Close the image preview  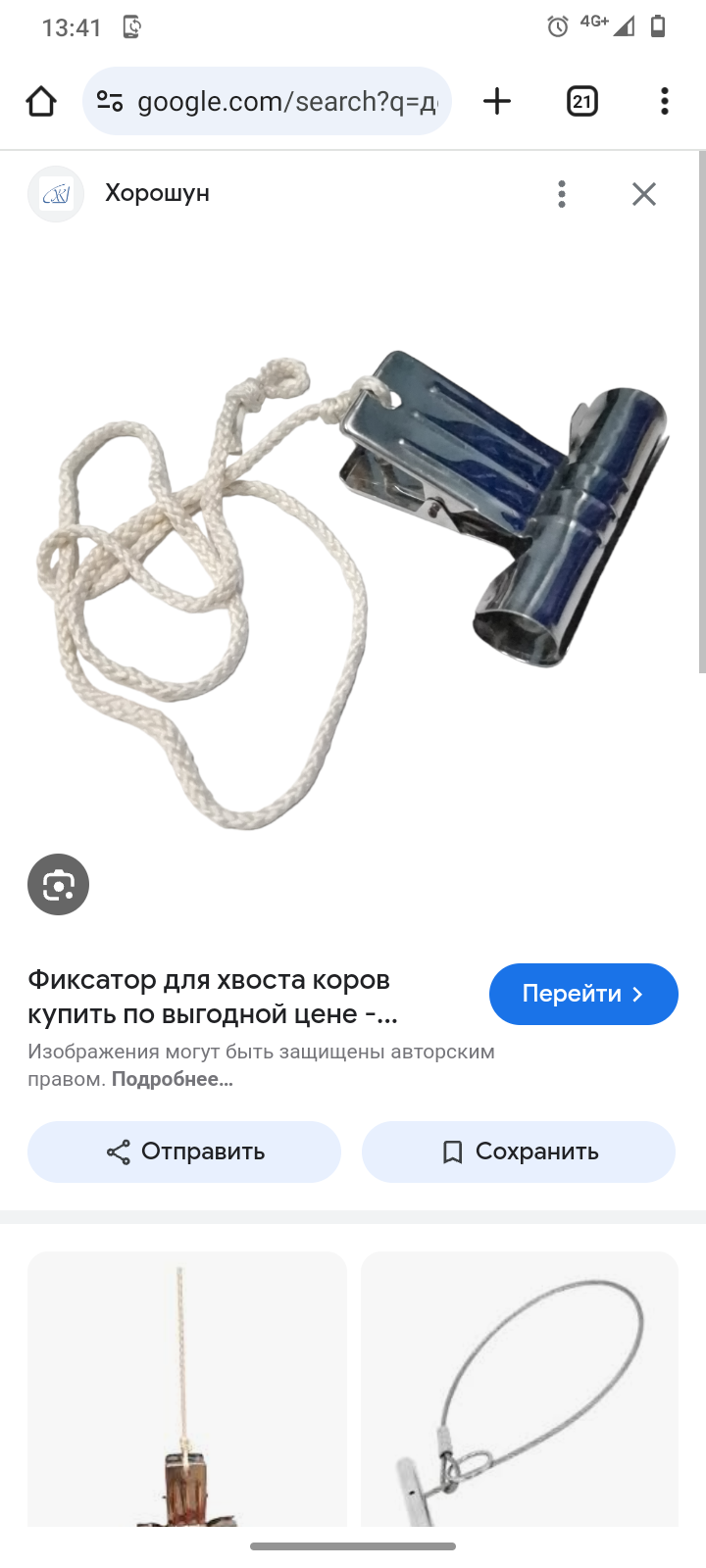pos(643,194)
